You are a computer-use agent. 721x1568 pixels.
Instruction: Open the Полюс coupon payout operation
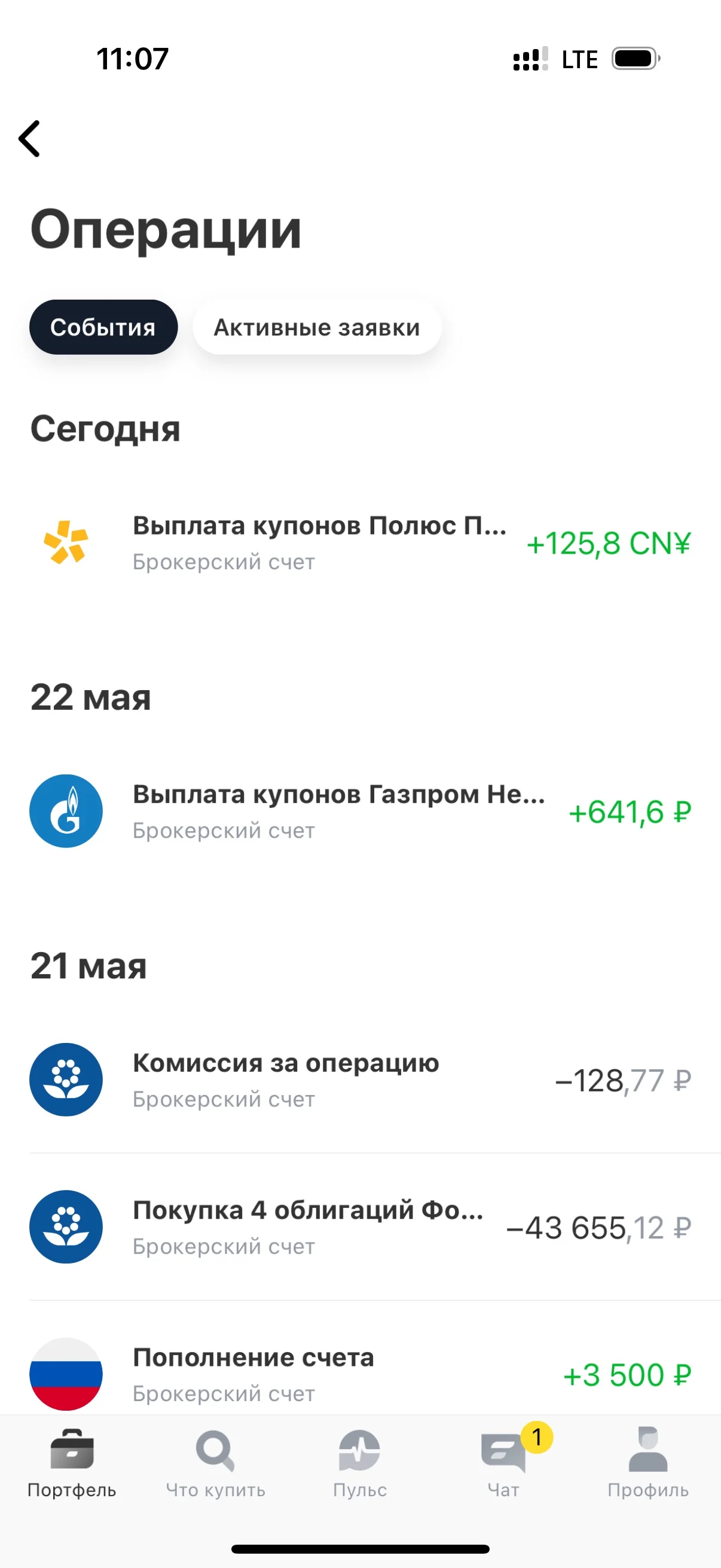click(x=360, y=543)
